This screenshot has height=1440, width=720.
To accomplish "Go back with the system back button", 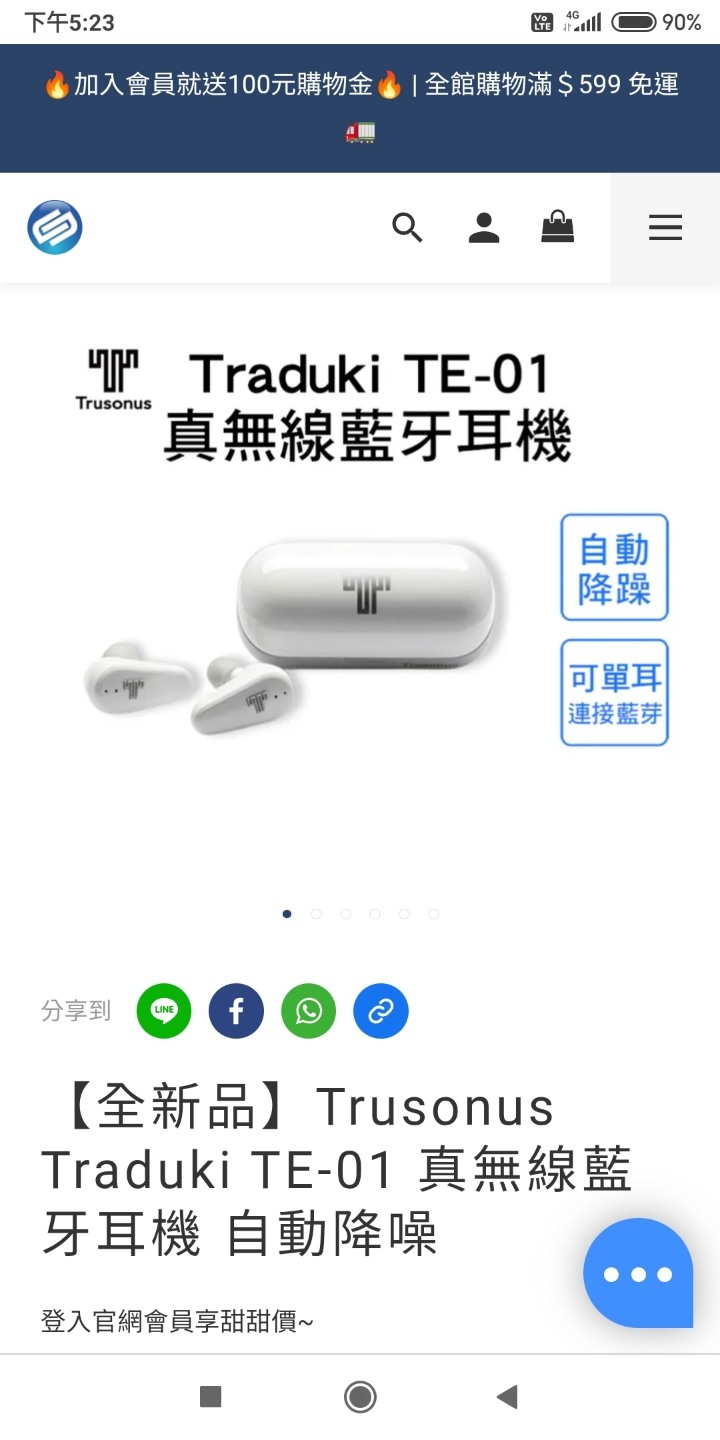I will point(508,1397).
